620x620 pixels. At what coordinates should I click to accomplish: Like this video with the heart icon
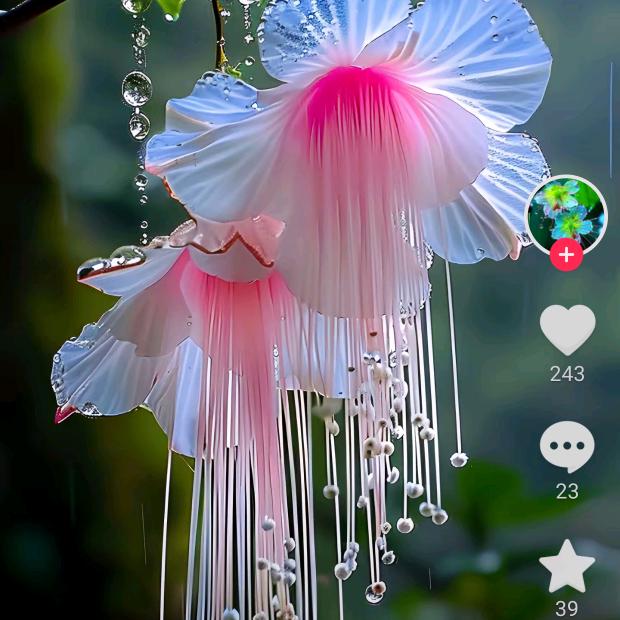567,329
